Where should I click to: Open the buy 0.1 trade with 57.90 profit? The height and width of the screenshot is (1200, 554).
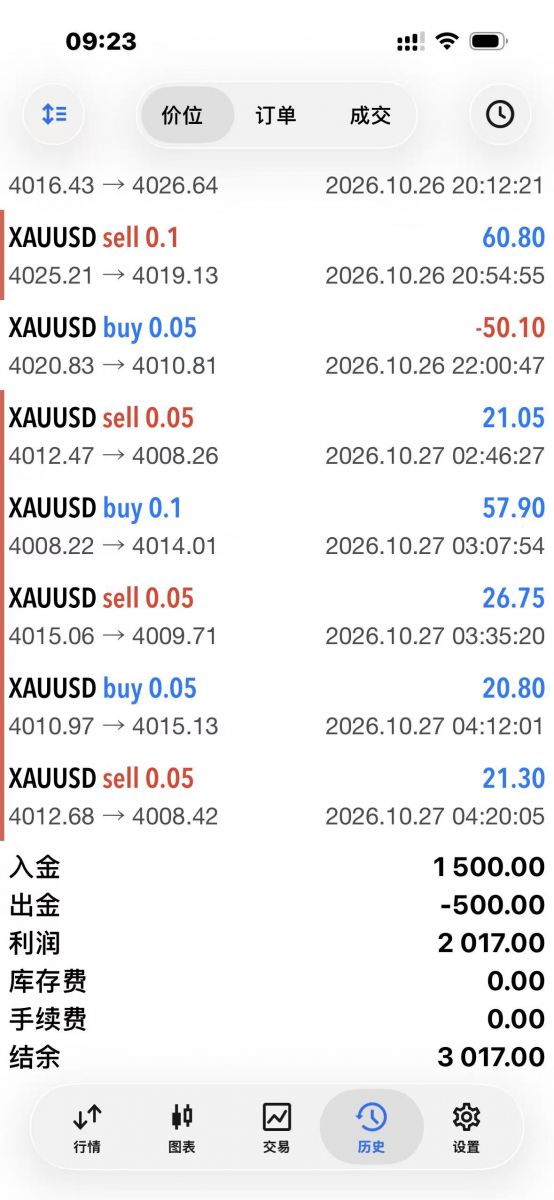click(277, 525)
